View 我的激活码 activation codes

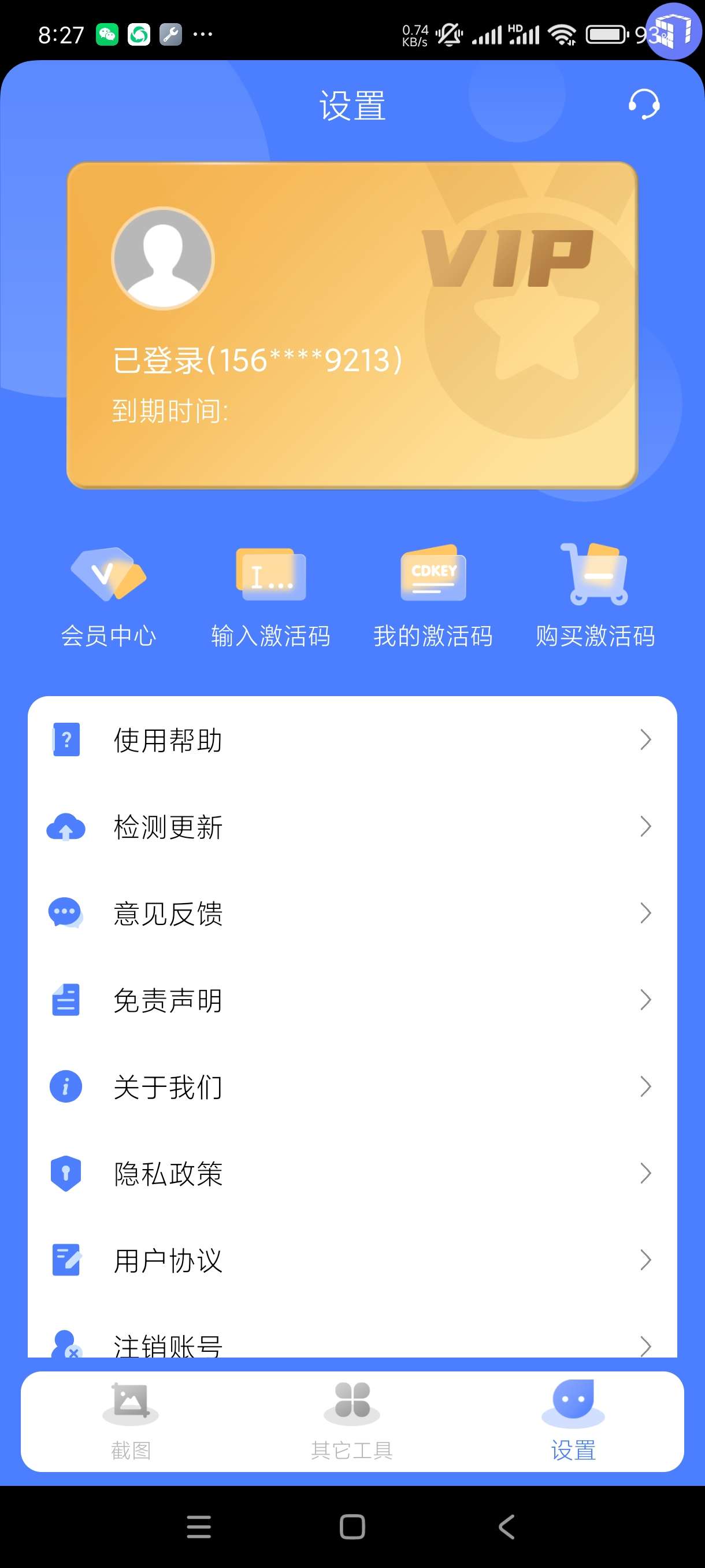[x=432, y=596]
